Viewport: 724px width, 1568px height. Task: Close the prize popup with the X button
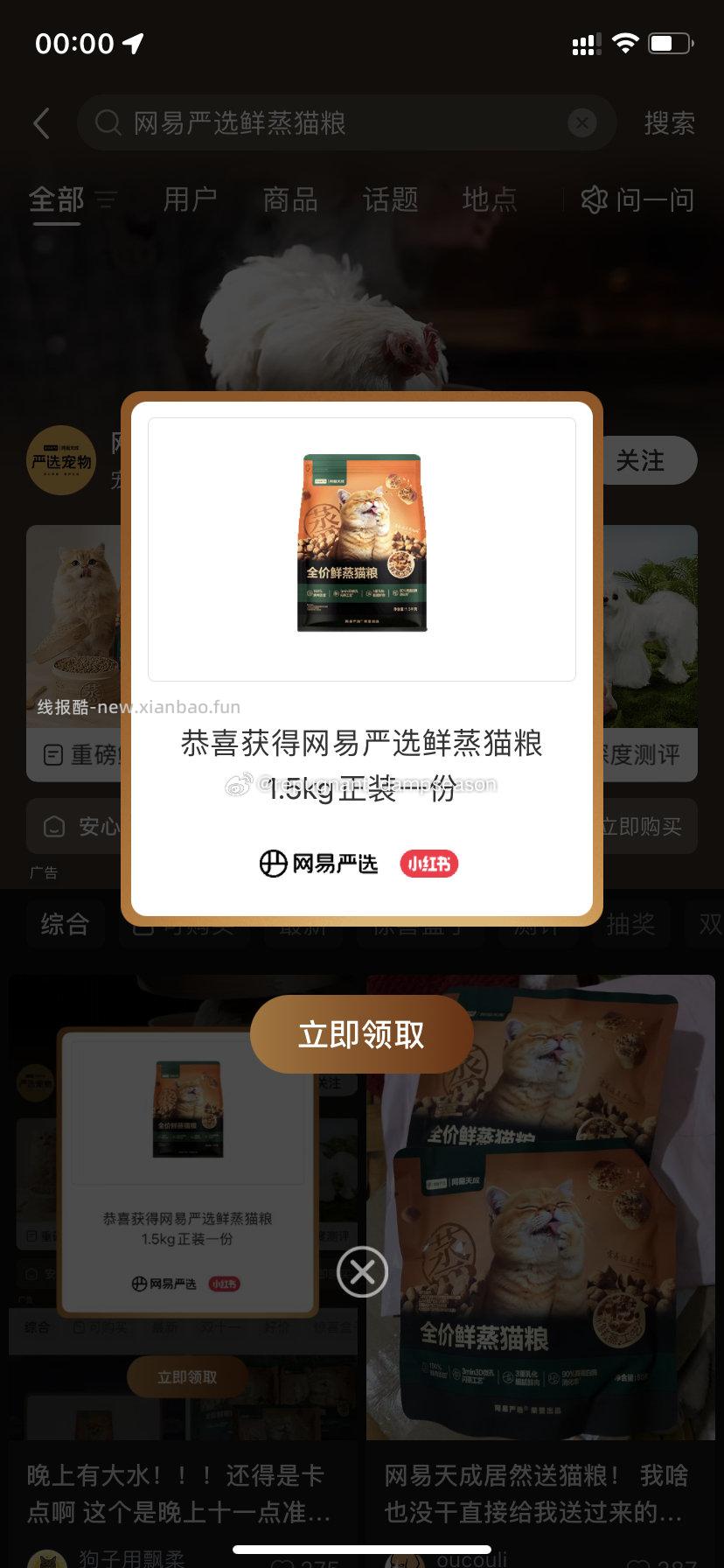tap(362, 1272)
